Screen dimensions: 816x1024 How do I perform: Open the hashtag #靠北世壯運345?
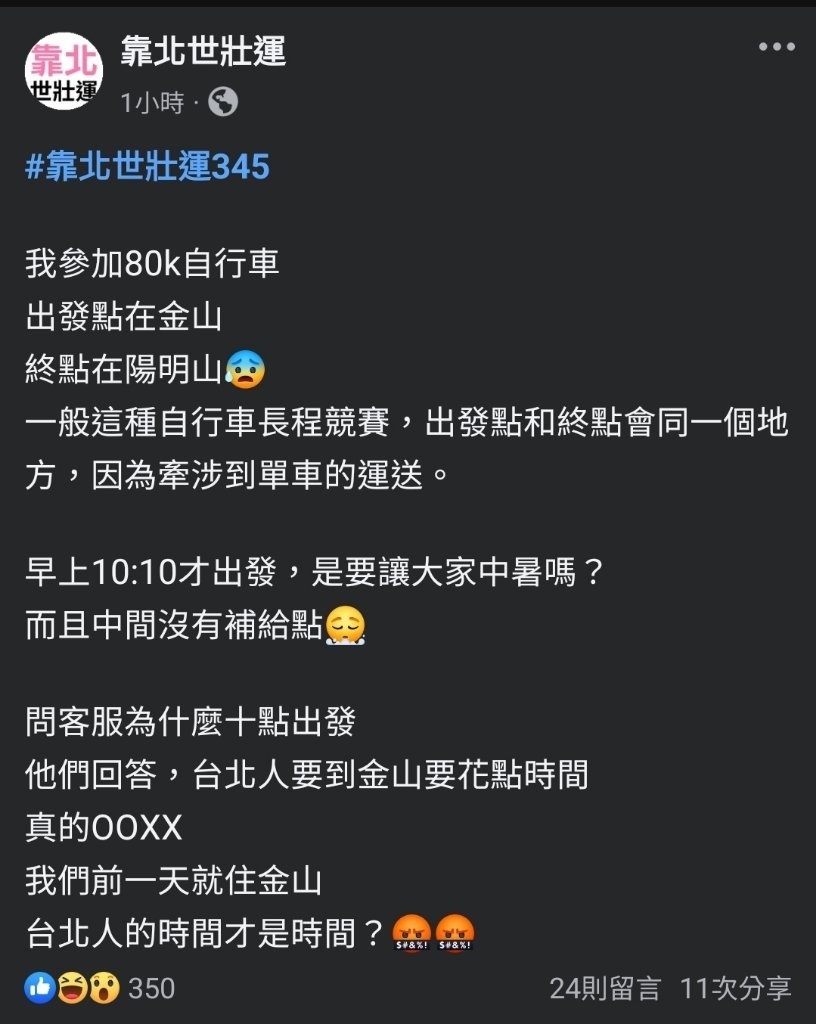click(147, 166)
